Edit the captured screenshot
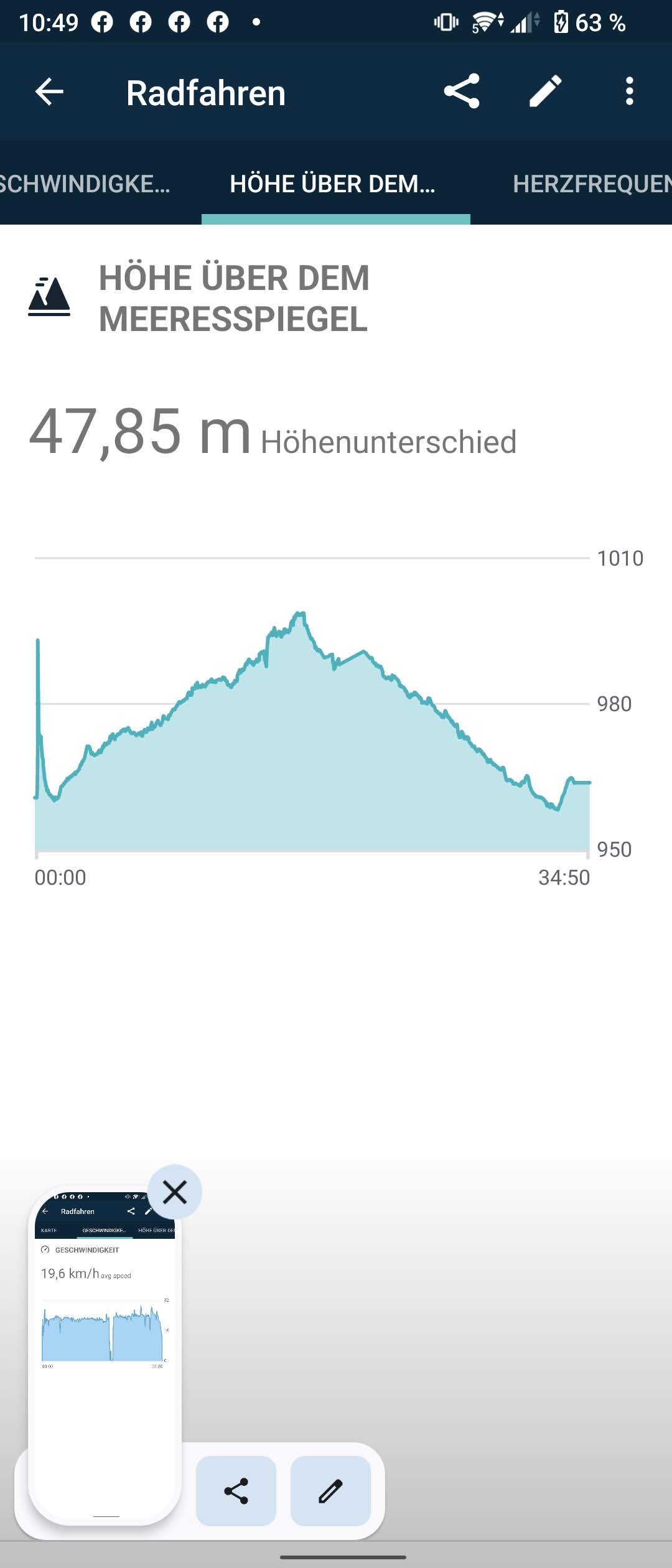The image size is (672, 1568). pos(330,1491)
